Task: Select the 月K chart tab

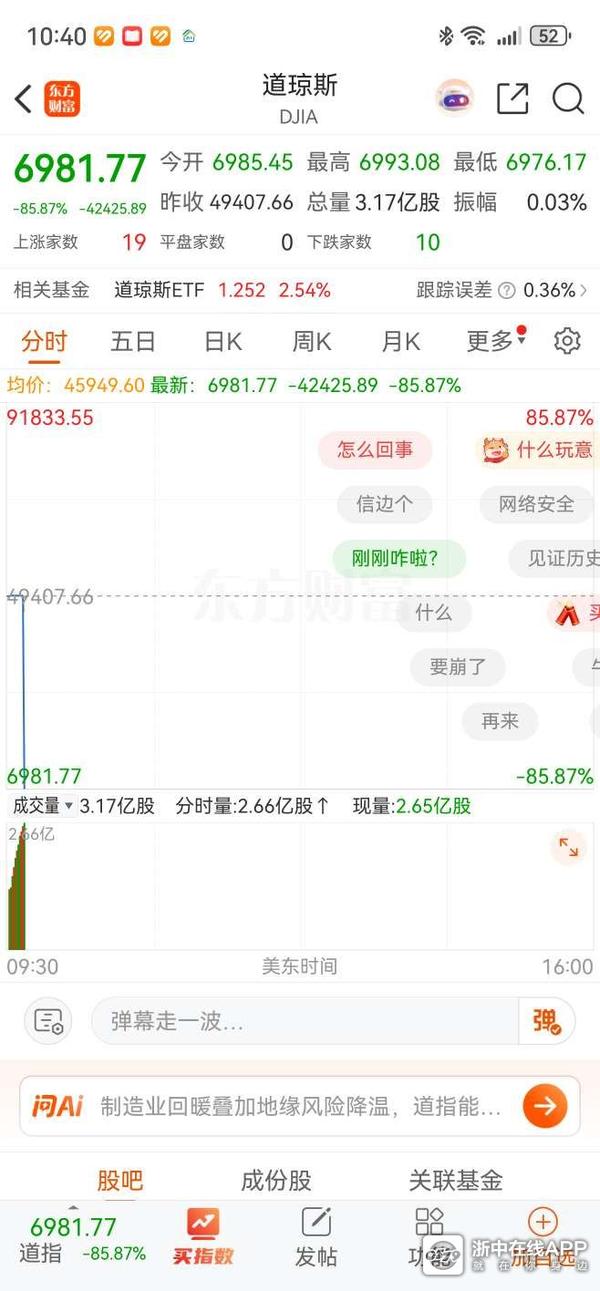Action: click(x=400, y=341)
